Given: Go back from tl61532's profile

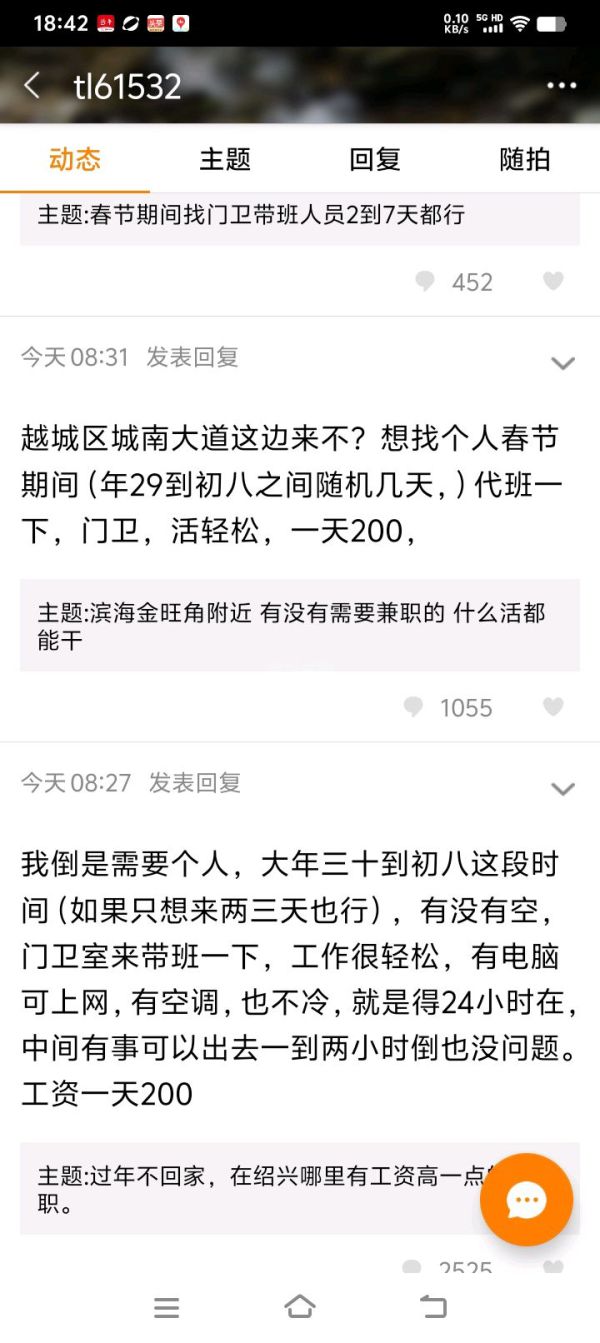Looking at the screenshot, I should pos(32,85).
